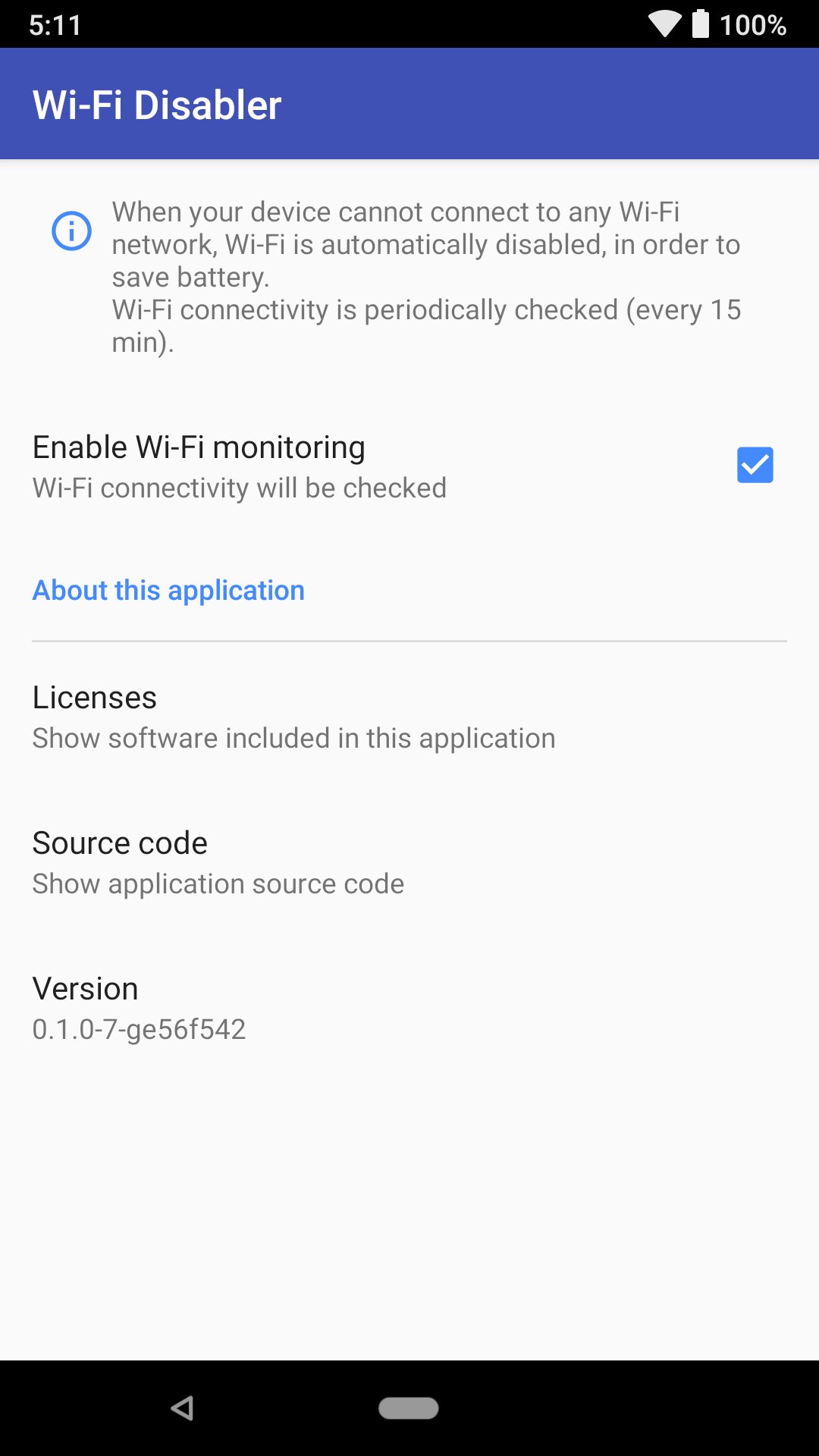Image resolution: width=819 pixels, height=1456 pixels.
Task: Tap the Wi-Fi Disabler title in header
Action: click(155, 104)
